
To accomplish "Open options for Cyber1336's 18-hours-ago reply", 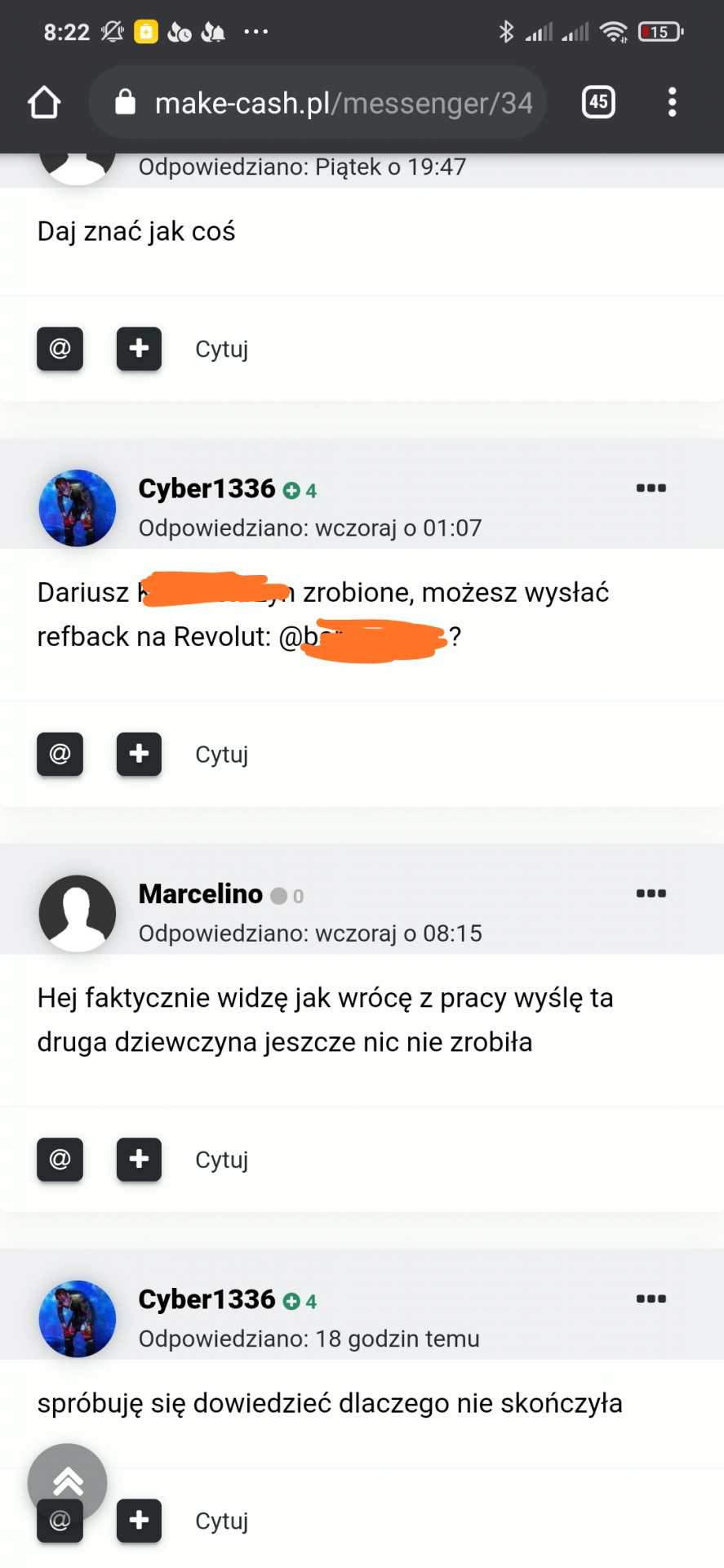I will 651,1298.
